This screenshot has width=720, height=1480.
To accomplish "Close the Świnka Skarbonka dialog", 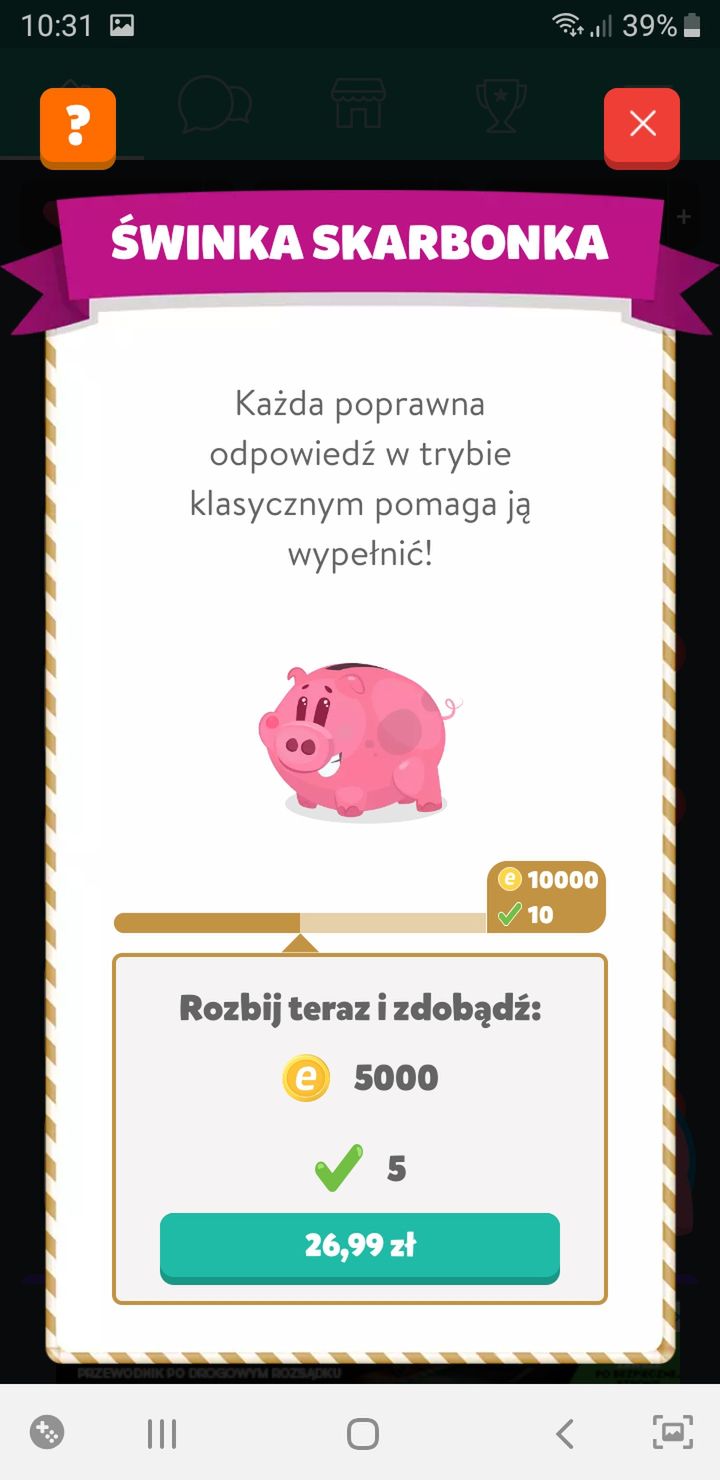I will (642, 128).
